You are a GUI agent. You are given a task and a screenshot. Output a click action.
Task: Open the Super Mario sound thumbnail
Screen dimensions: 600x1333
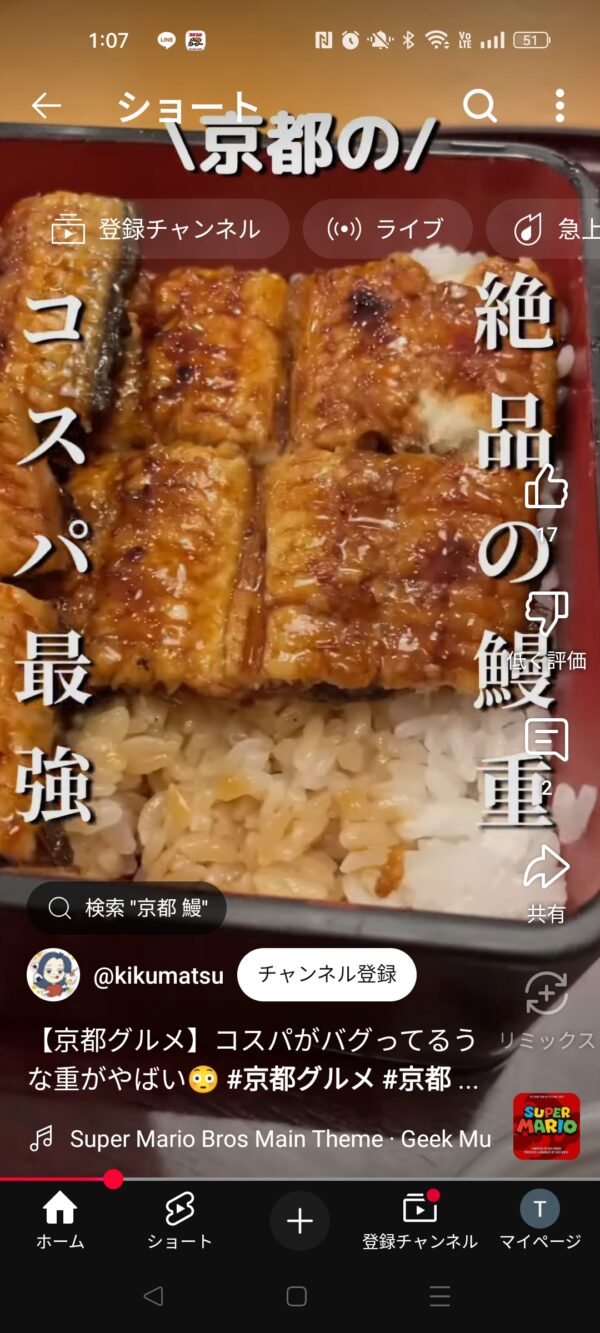pyautogui.click(x=546, y=1126)
